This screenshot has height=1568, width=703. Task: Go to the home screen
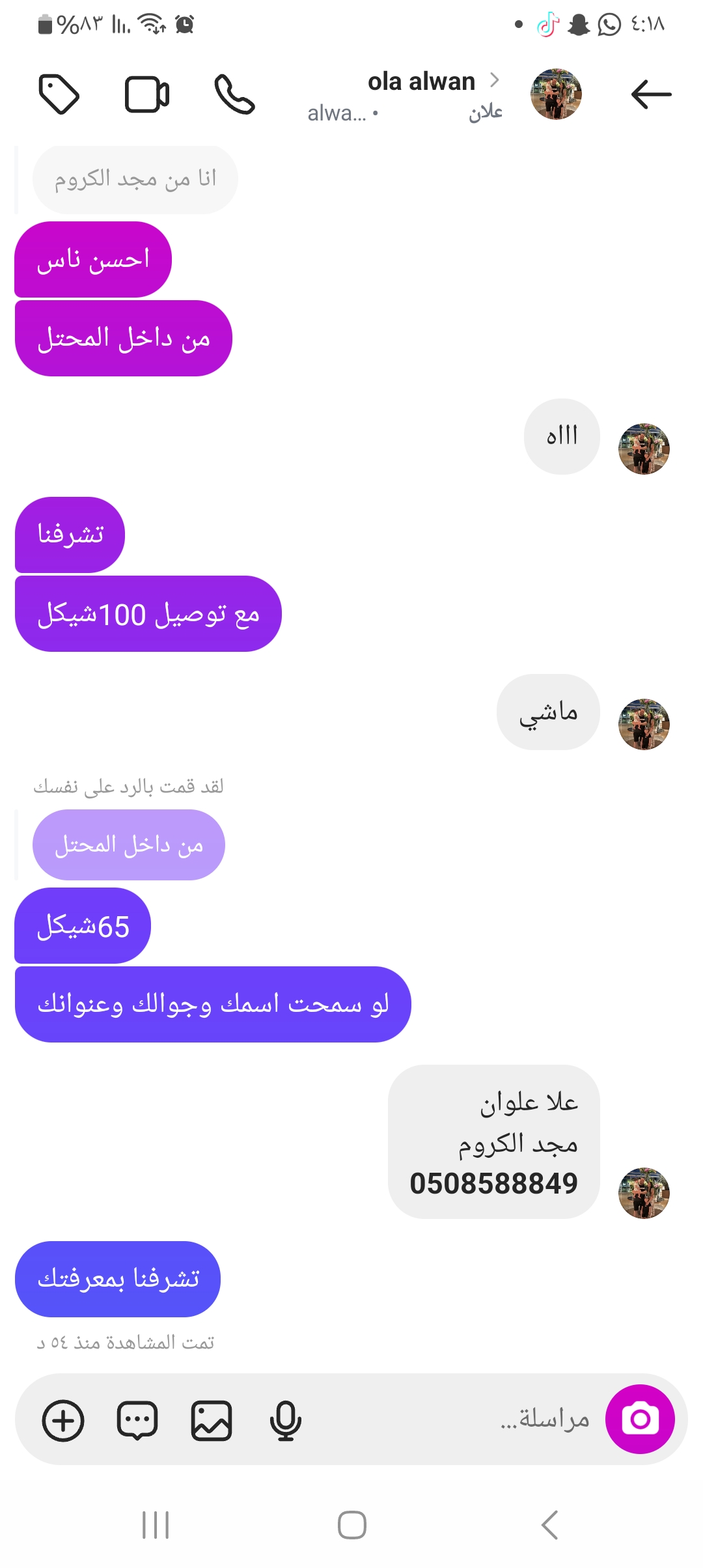pos(351,1525)
